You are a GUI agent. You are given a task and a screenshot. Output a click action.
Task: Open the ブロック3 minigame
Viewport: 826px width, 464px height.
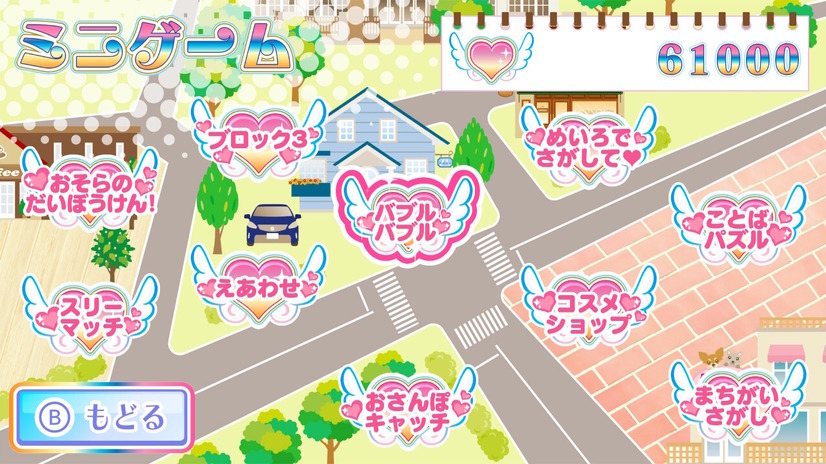point(258,140)
